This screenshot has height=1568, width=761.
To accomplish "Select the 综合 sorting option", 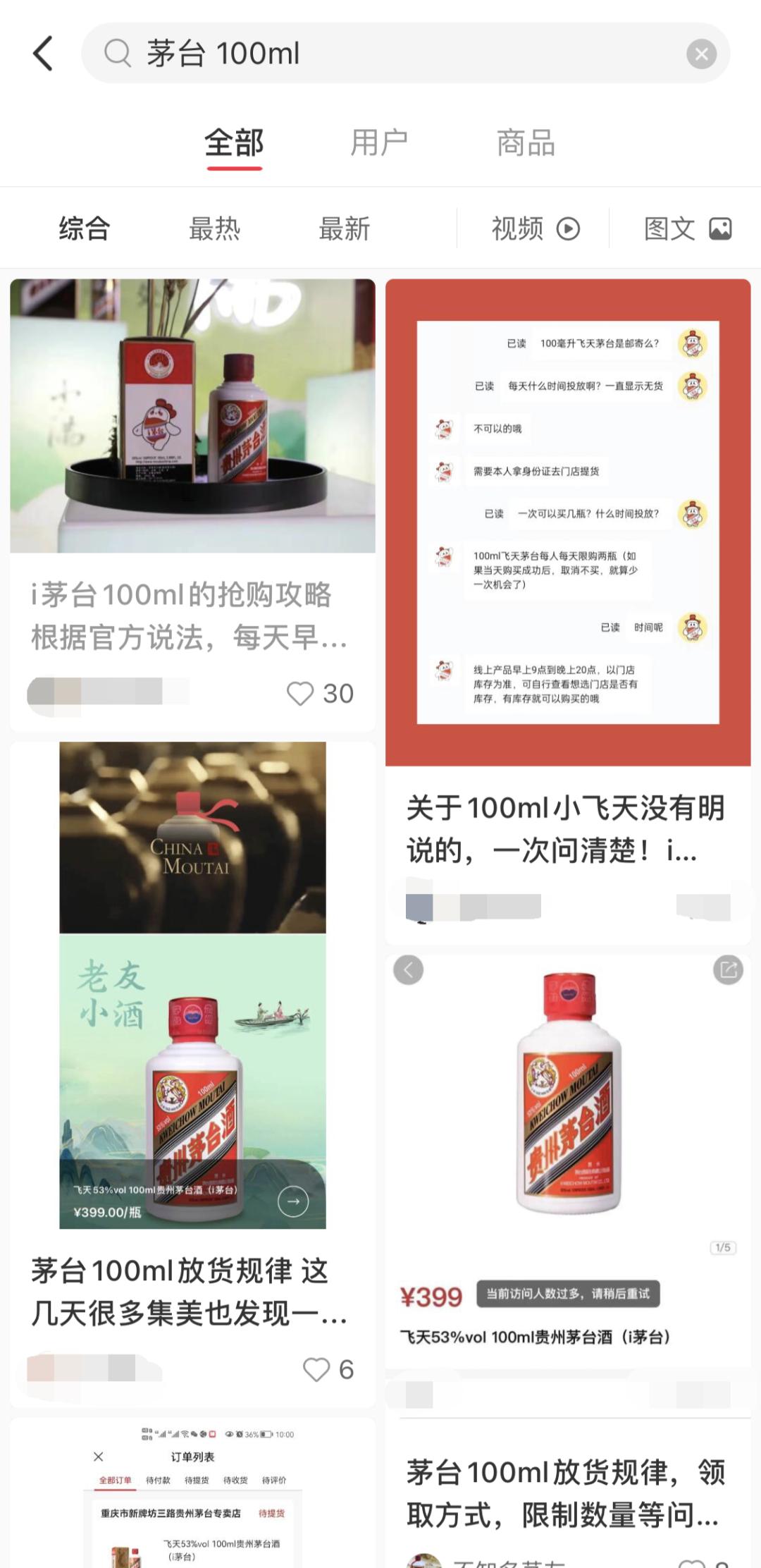I will (84, 229).
